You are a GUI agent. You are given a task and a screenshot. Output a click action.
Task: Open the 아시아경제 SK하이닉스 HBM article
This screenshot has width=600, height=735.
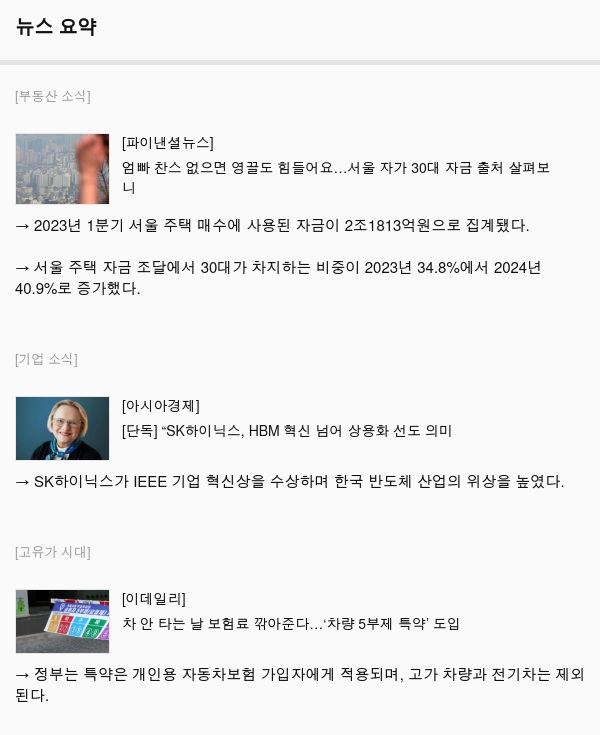coord(287,431)
